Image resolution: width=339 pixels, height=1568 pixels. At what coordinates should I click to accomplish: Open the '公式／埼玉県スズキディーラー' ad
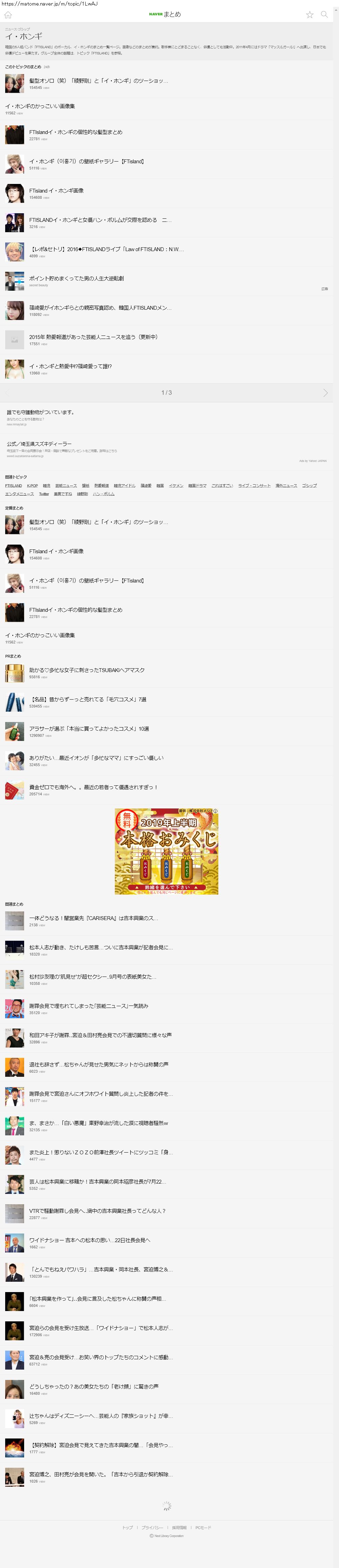tap(39, 444)
